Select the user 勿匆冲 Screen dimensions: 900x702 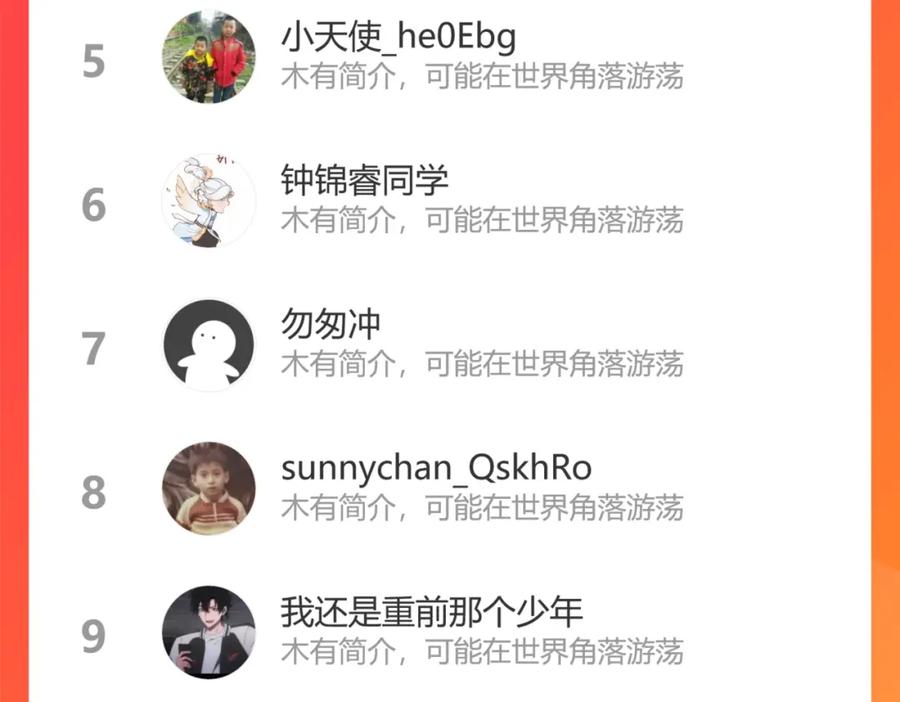click(x=449, y=345)
